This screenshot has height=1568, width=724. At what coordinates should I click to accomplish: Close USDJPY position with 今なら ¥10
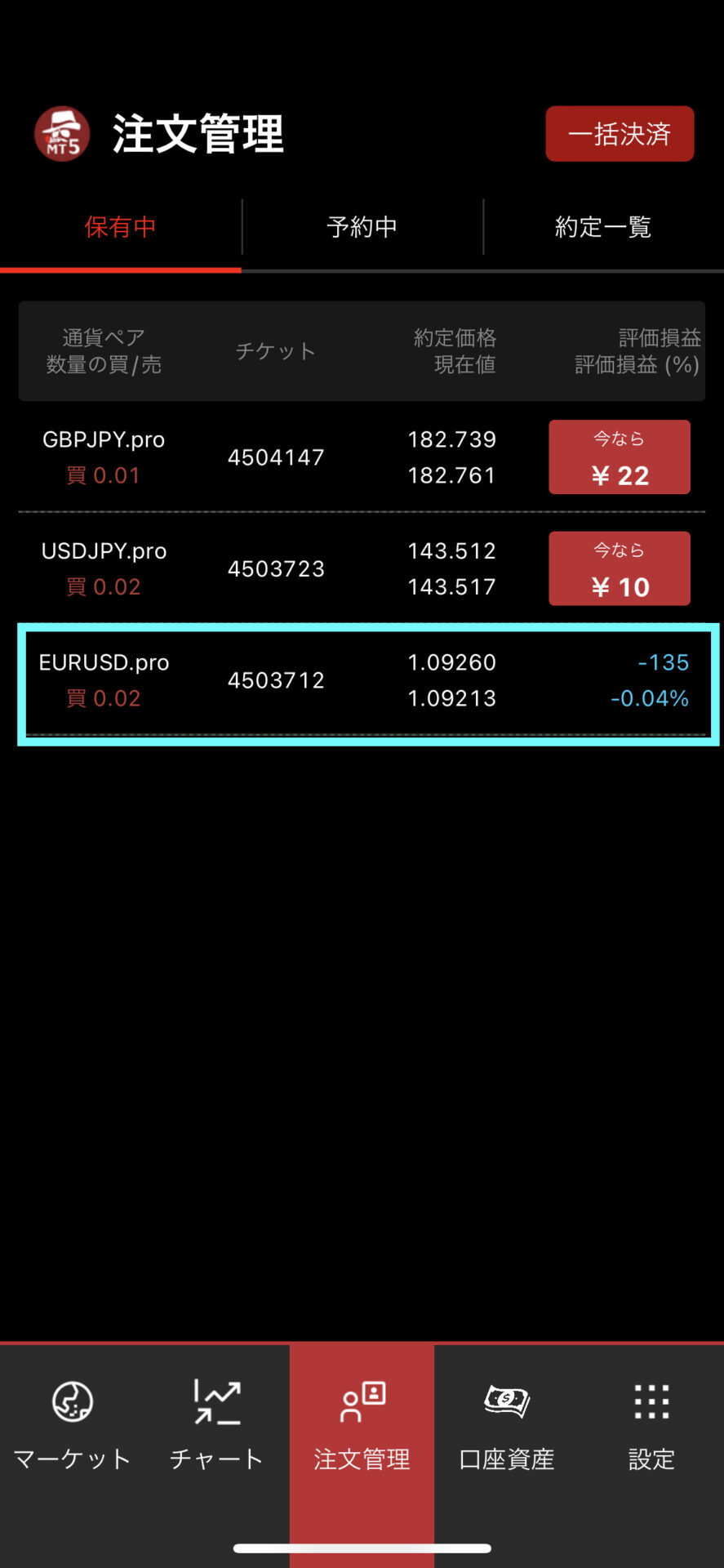tap(620, 568)
